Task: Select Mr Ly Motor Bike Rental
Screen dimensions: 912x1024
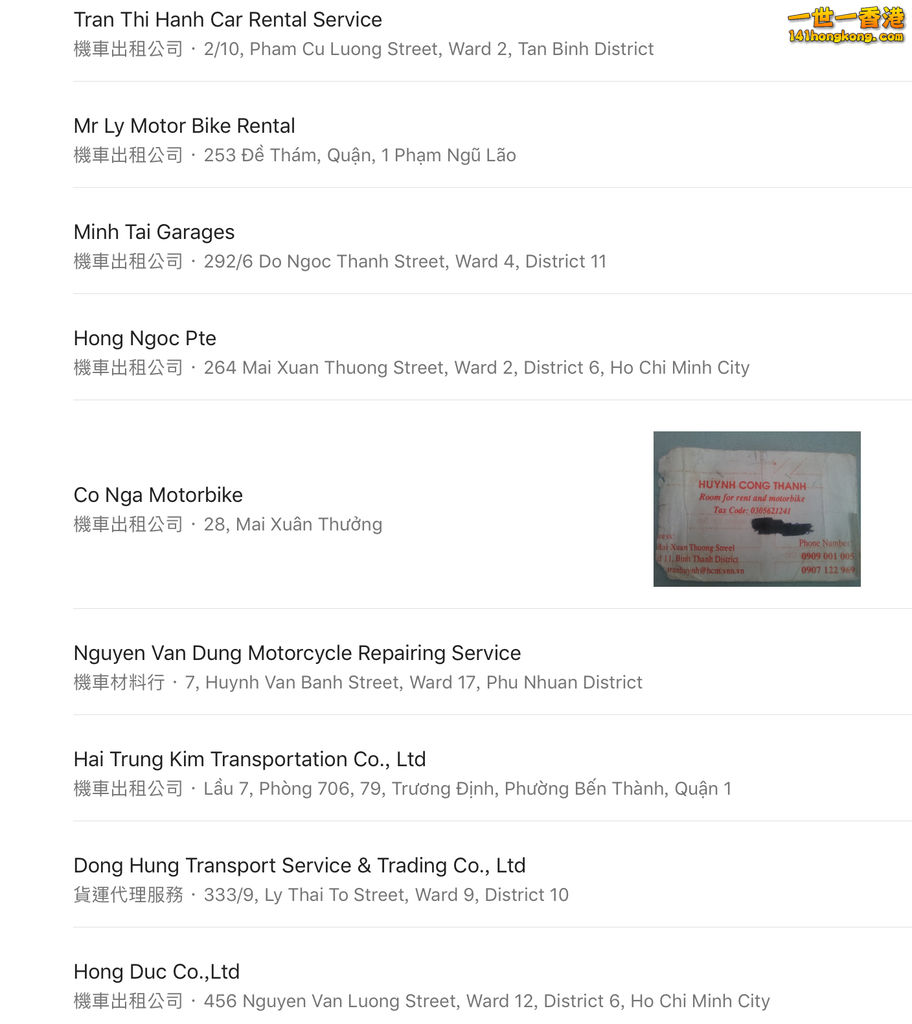Action: click(185, 126)
